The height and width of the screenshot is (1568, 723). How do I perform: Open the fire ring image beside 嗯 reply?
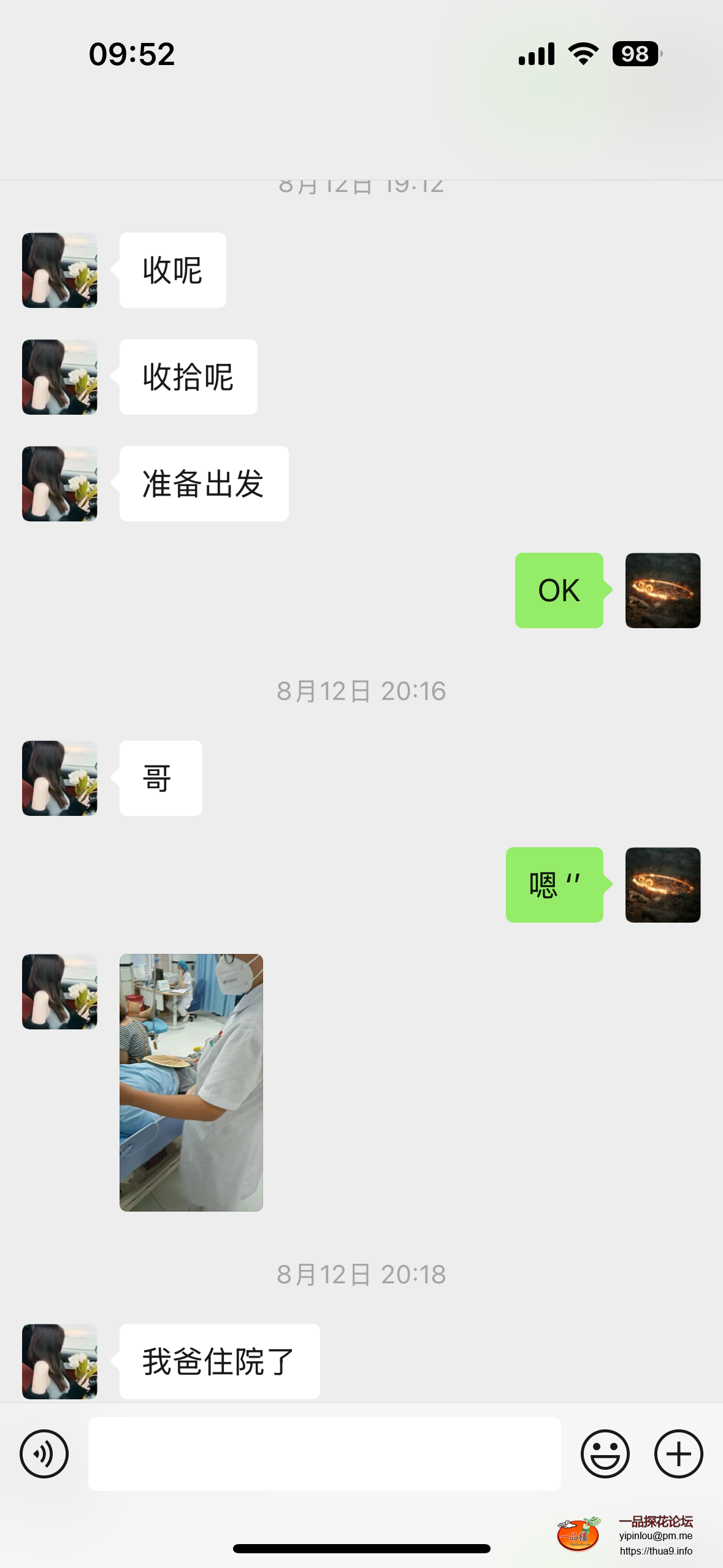pyautogui.click(x=662, y=885)
